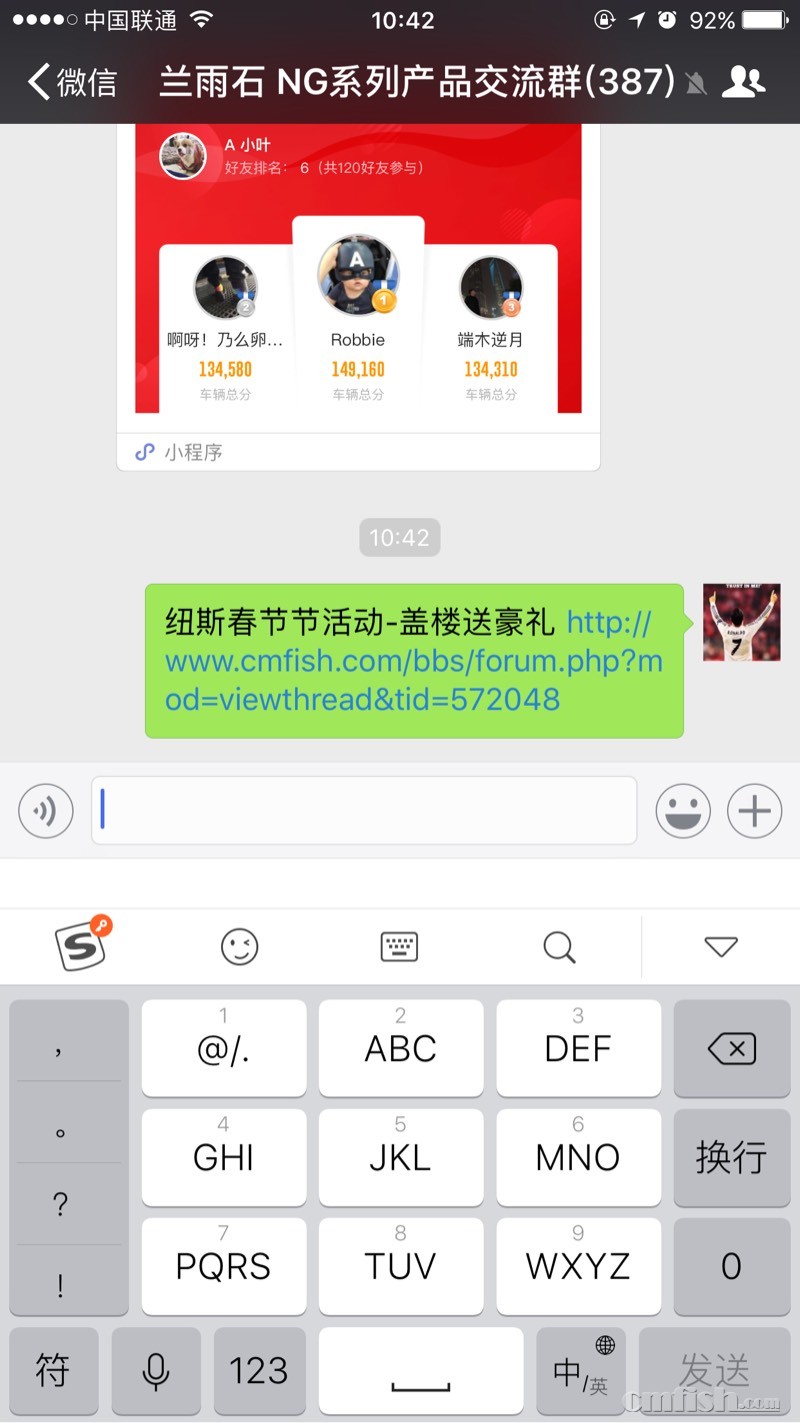Open group members and chat info
The image size is (800, 1423).
coord(742,82)
